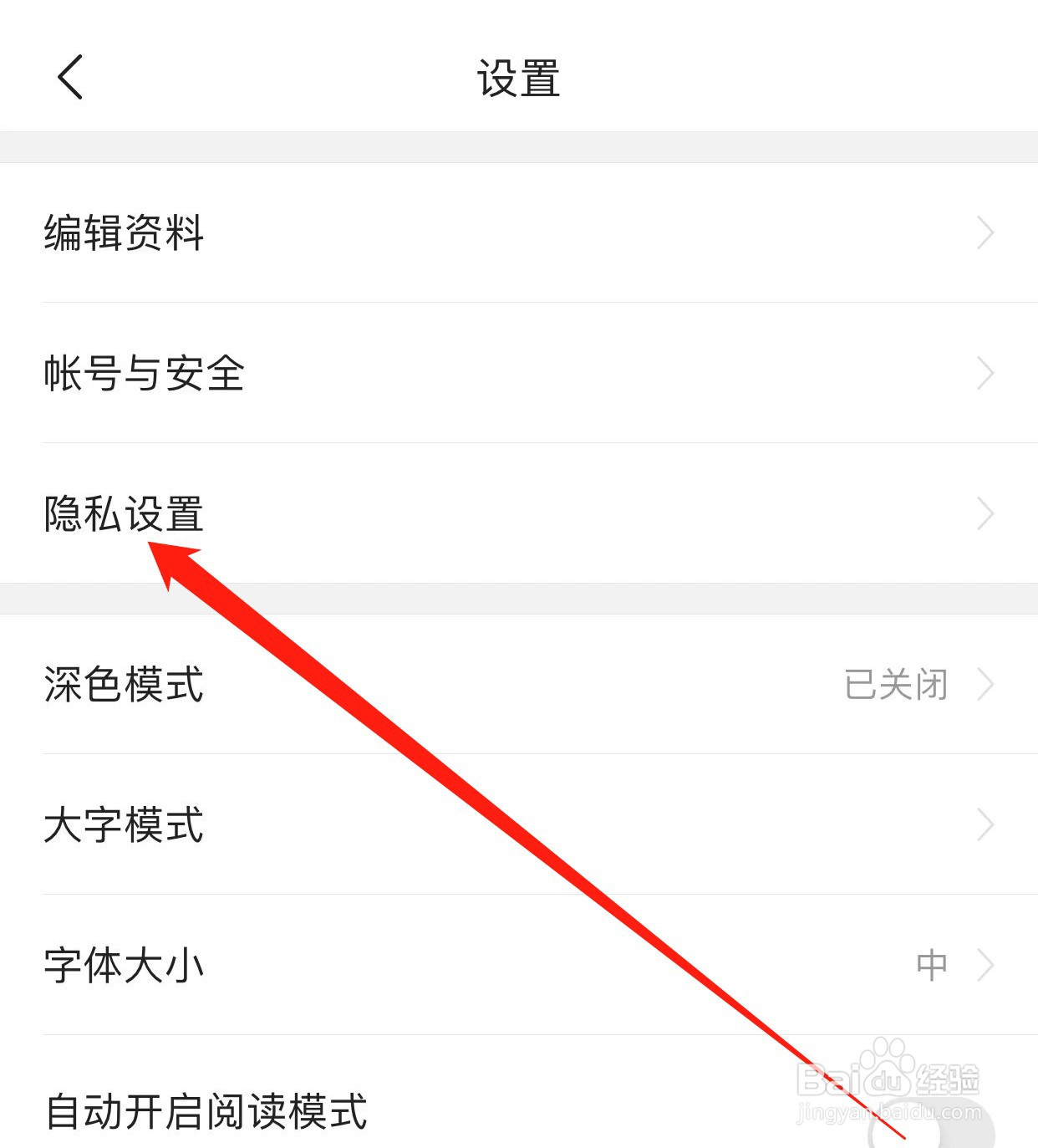
Task: Open 大字模式 chevron arrow
Action: pyautogui.click(x=986, y=826)
